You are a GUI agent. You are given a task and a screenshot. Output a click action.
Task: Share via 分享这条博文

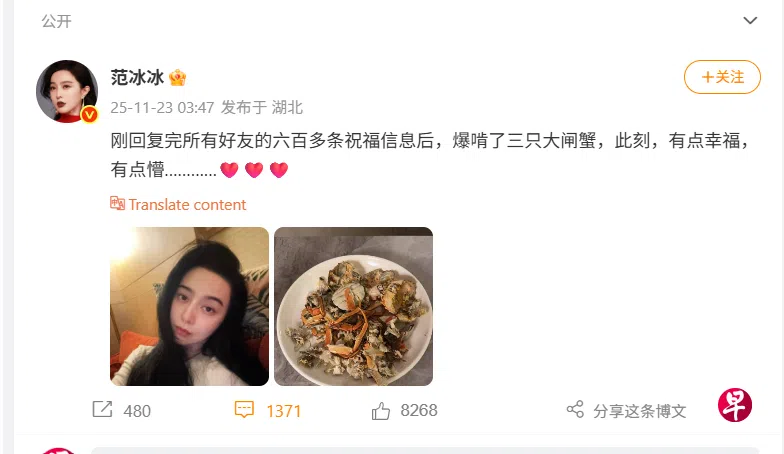click(627, 410)
